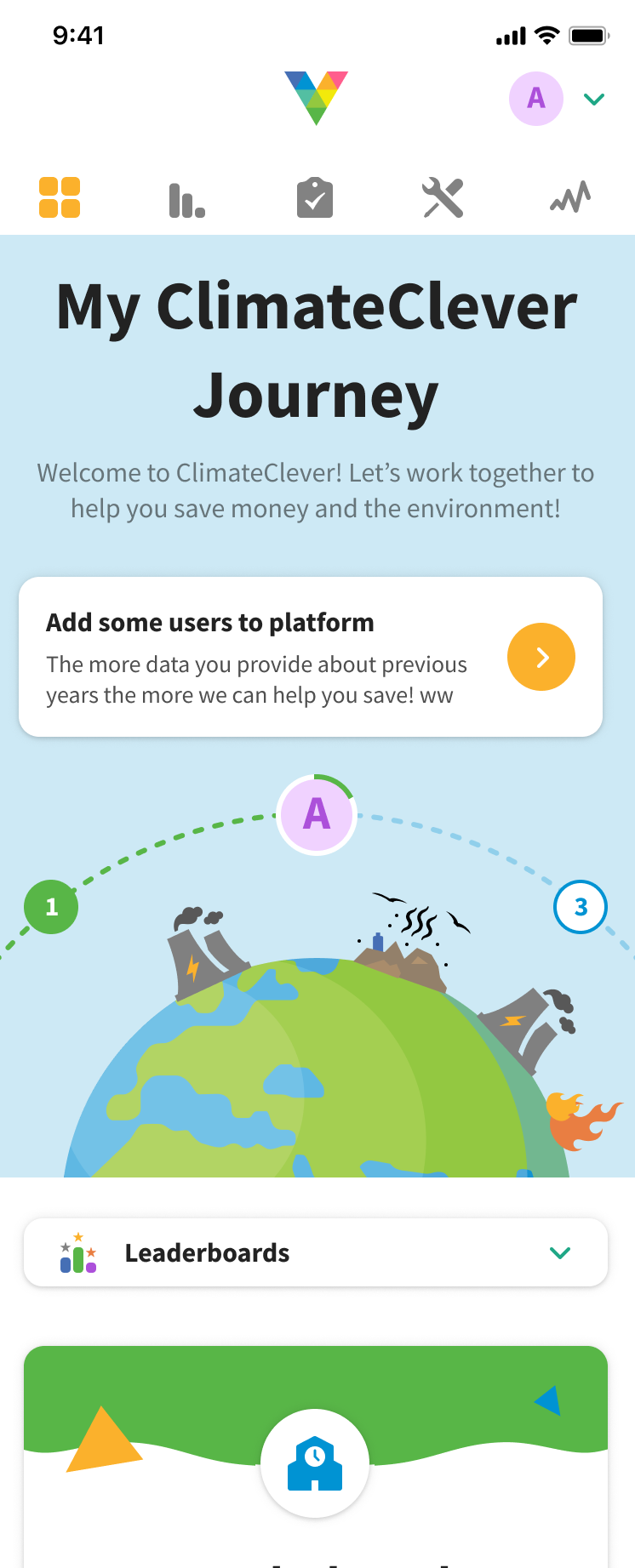Select journey step 3
The height and width of the screenshot is (1568, 635).
click(581, 907)
